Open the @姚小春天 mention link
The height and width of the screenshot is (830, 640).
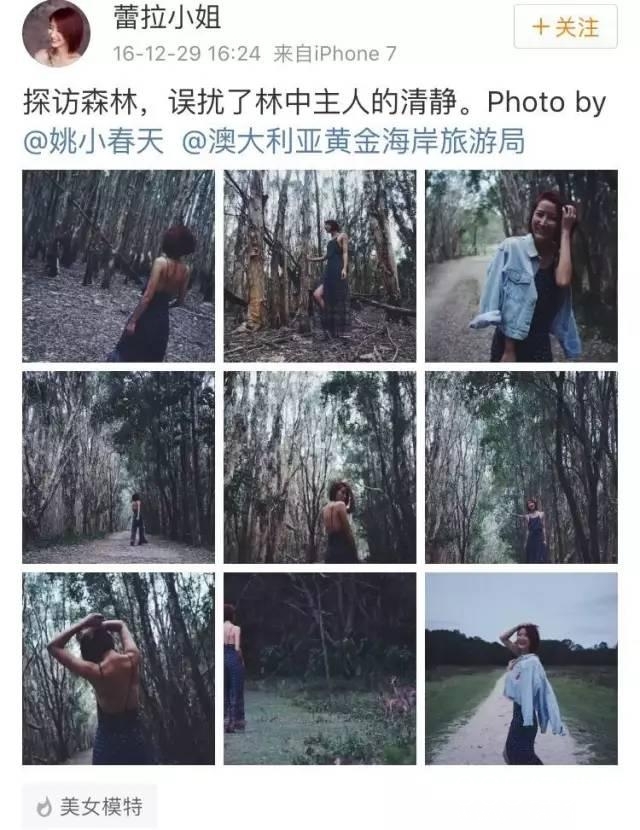93,141
